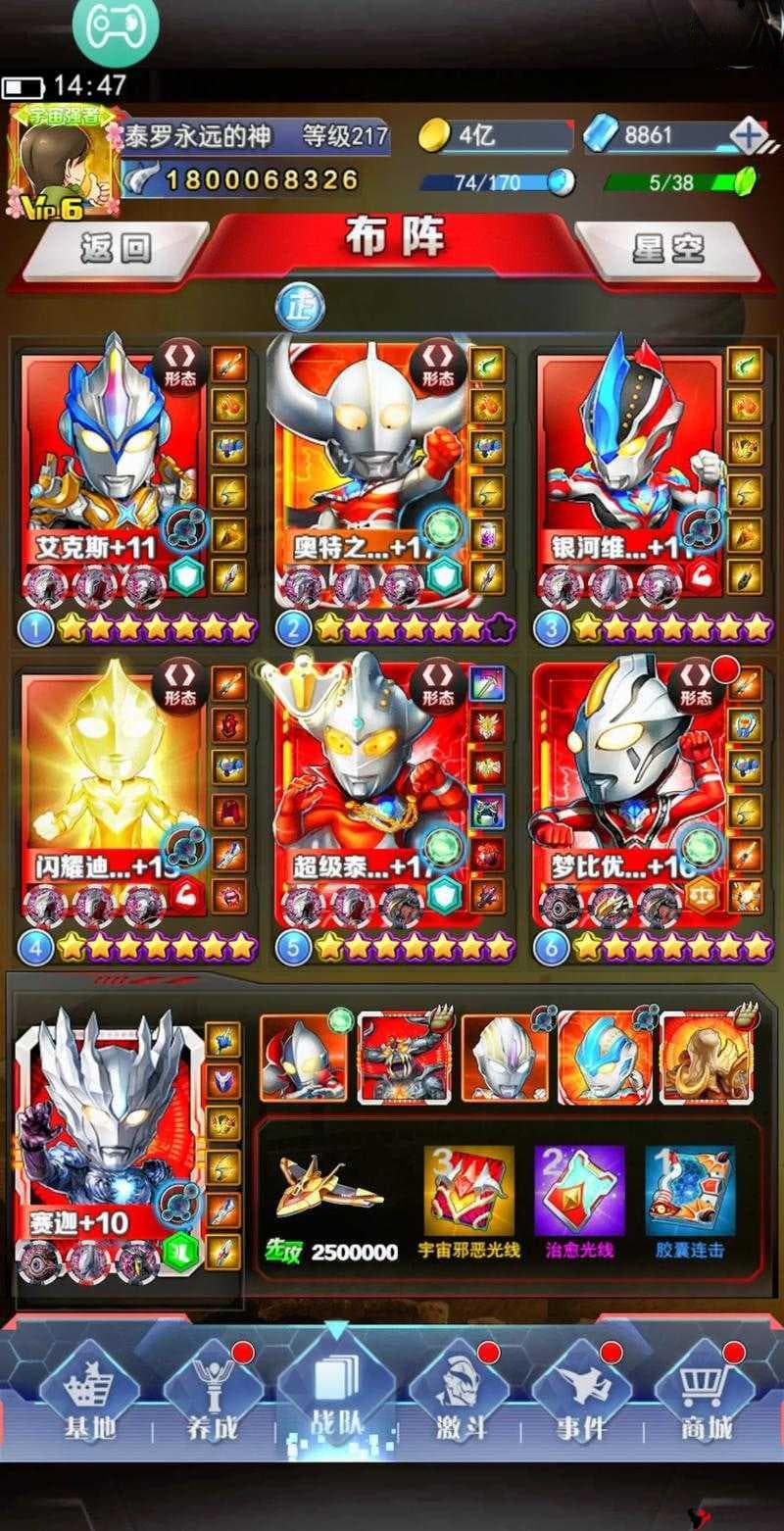The height and width of the screenshot is (1531, 784).
Task: Tap the 返回 back button
Action: 116,249
